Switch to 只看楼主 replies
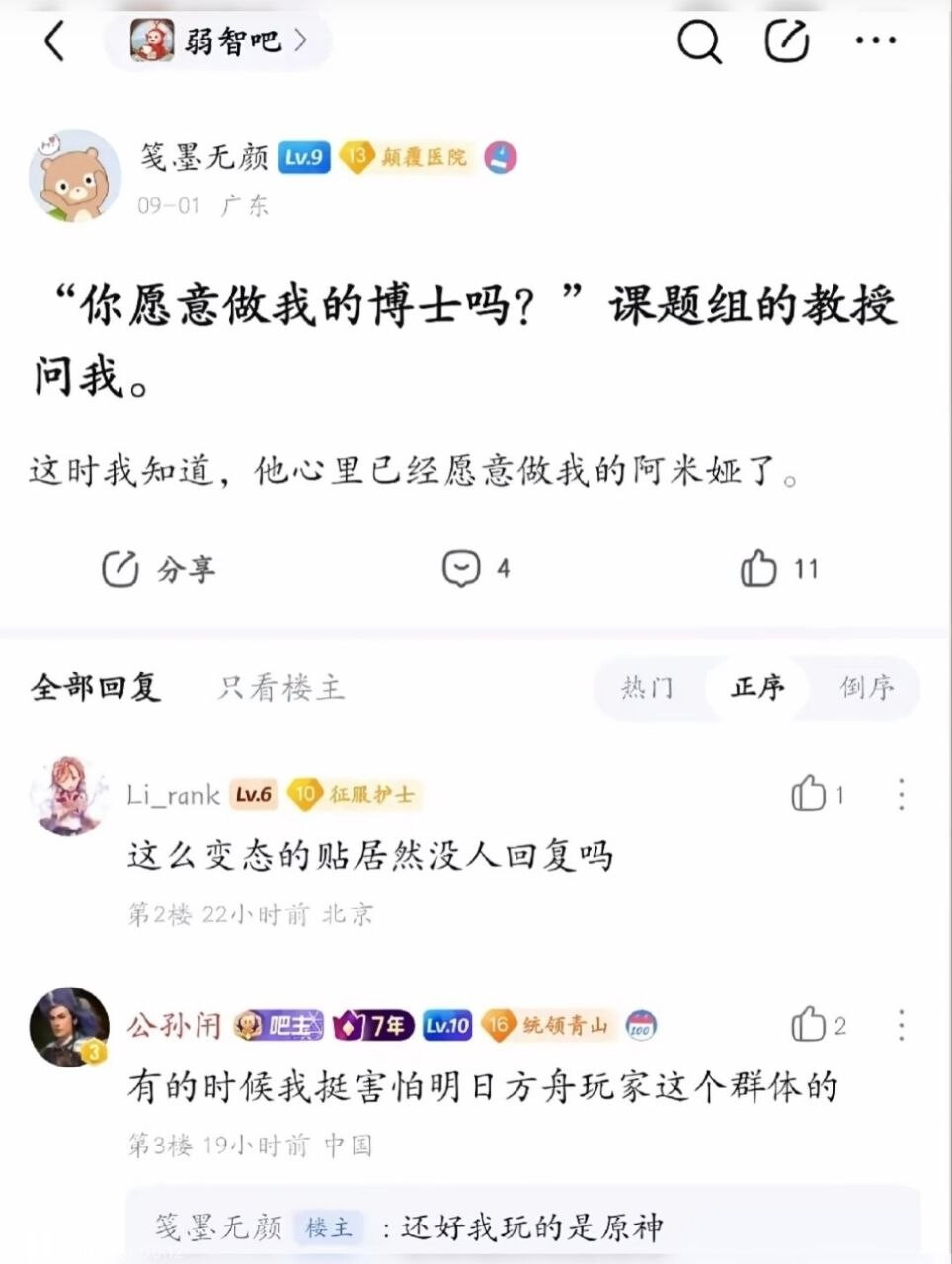 [x=280, y=687]
